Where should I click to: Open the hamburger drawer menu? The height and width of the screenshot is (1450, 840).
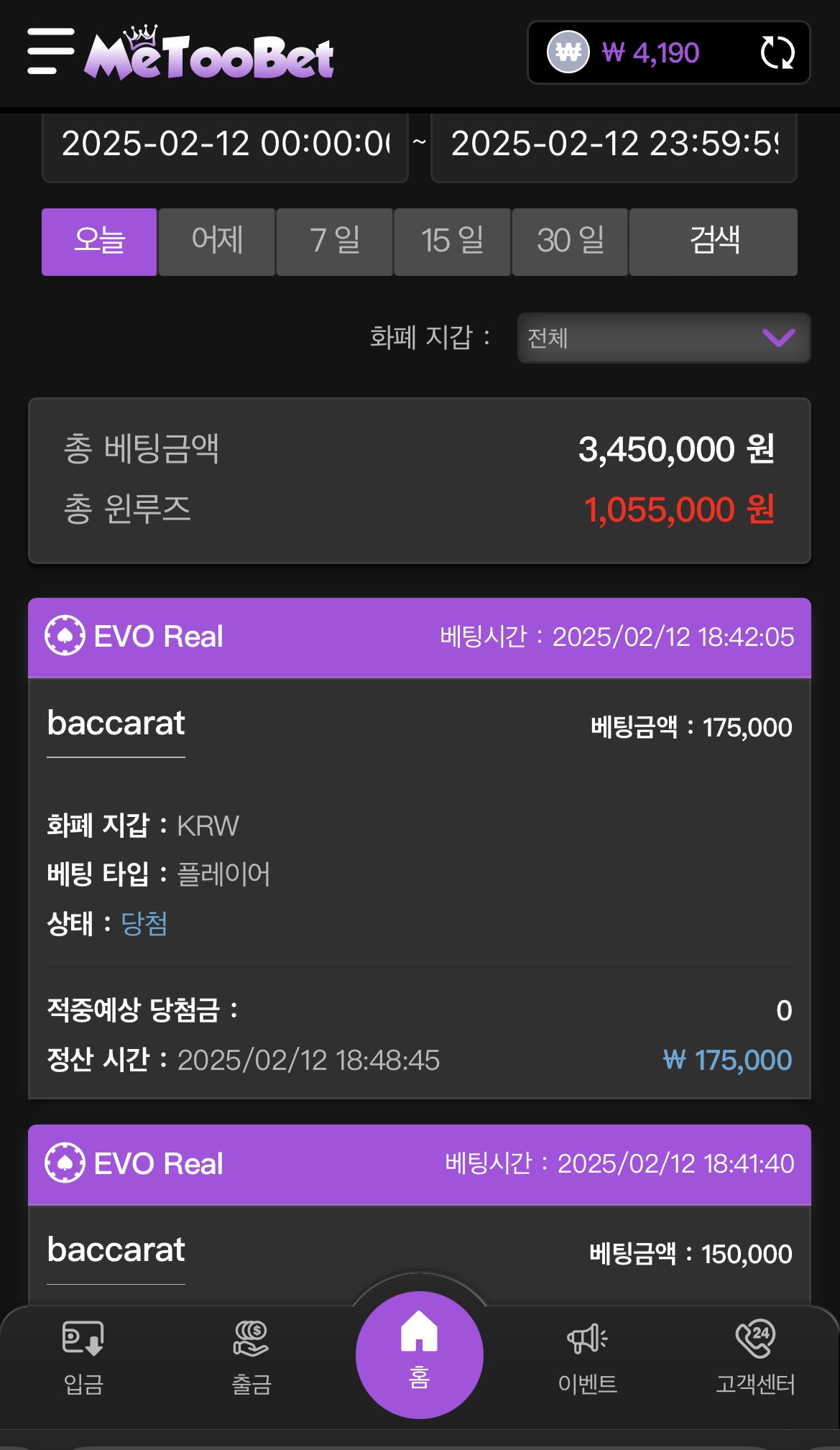click(50, 51)
